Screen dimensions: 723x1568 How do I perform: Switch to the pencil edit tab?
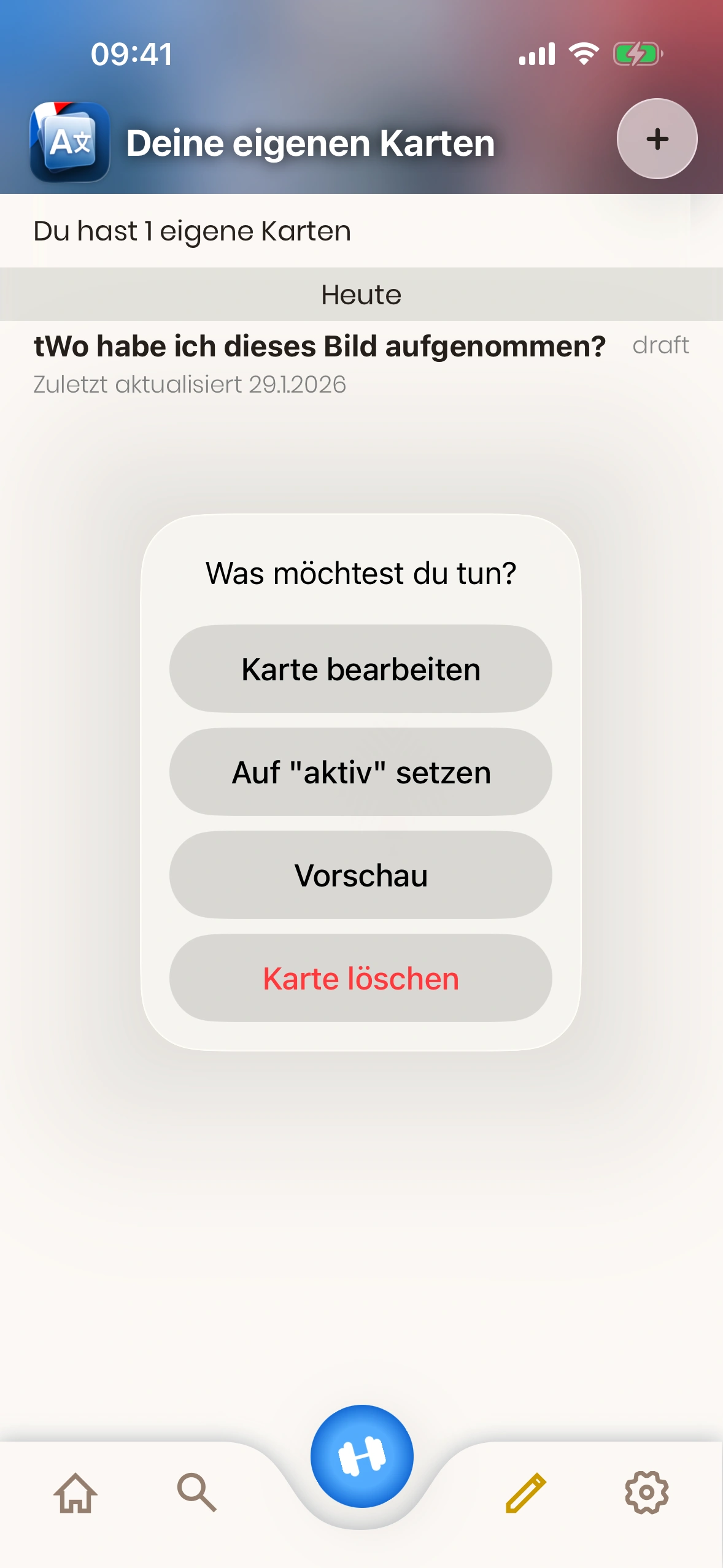pos(525,1492)
